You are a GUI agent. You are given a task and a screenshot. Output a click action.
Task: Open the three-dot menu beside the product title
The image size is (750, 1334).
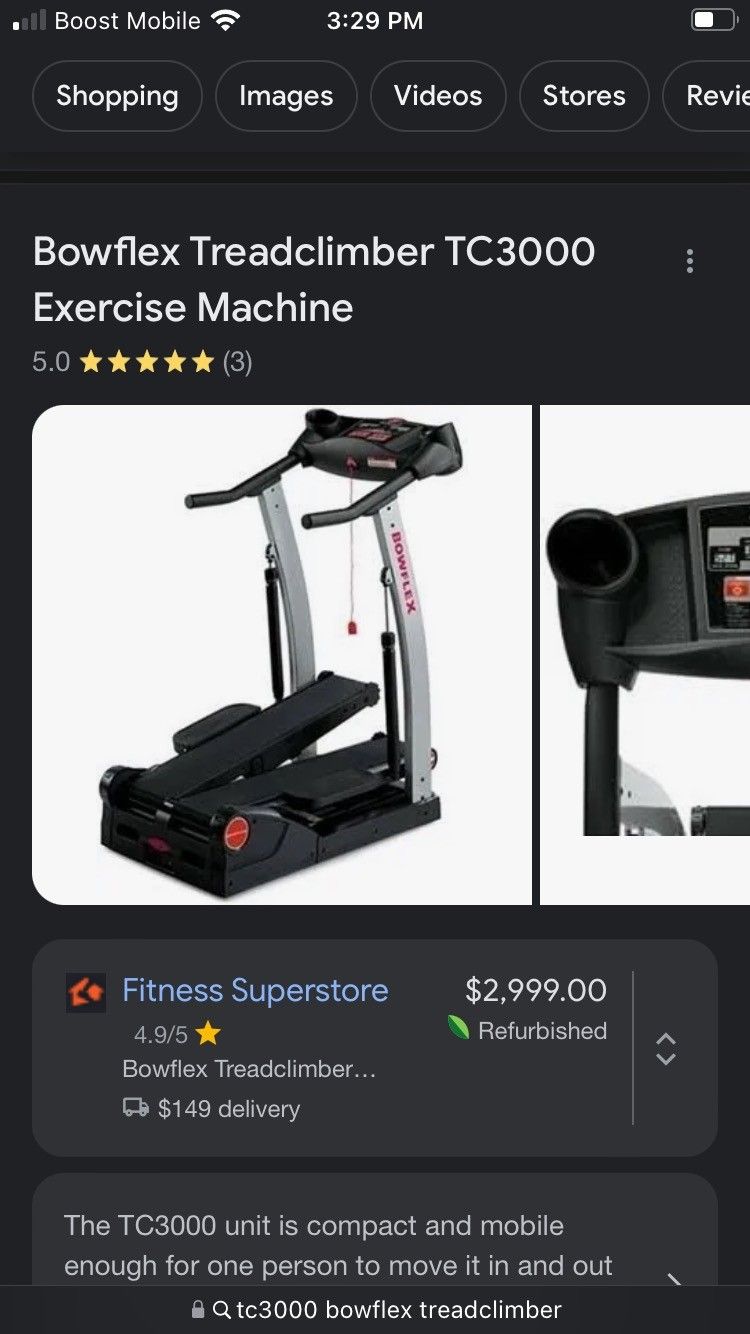click(689, 262)
